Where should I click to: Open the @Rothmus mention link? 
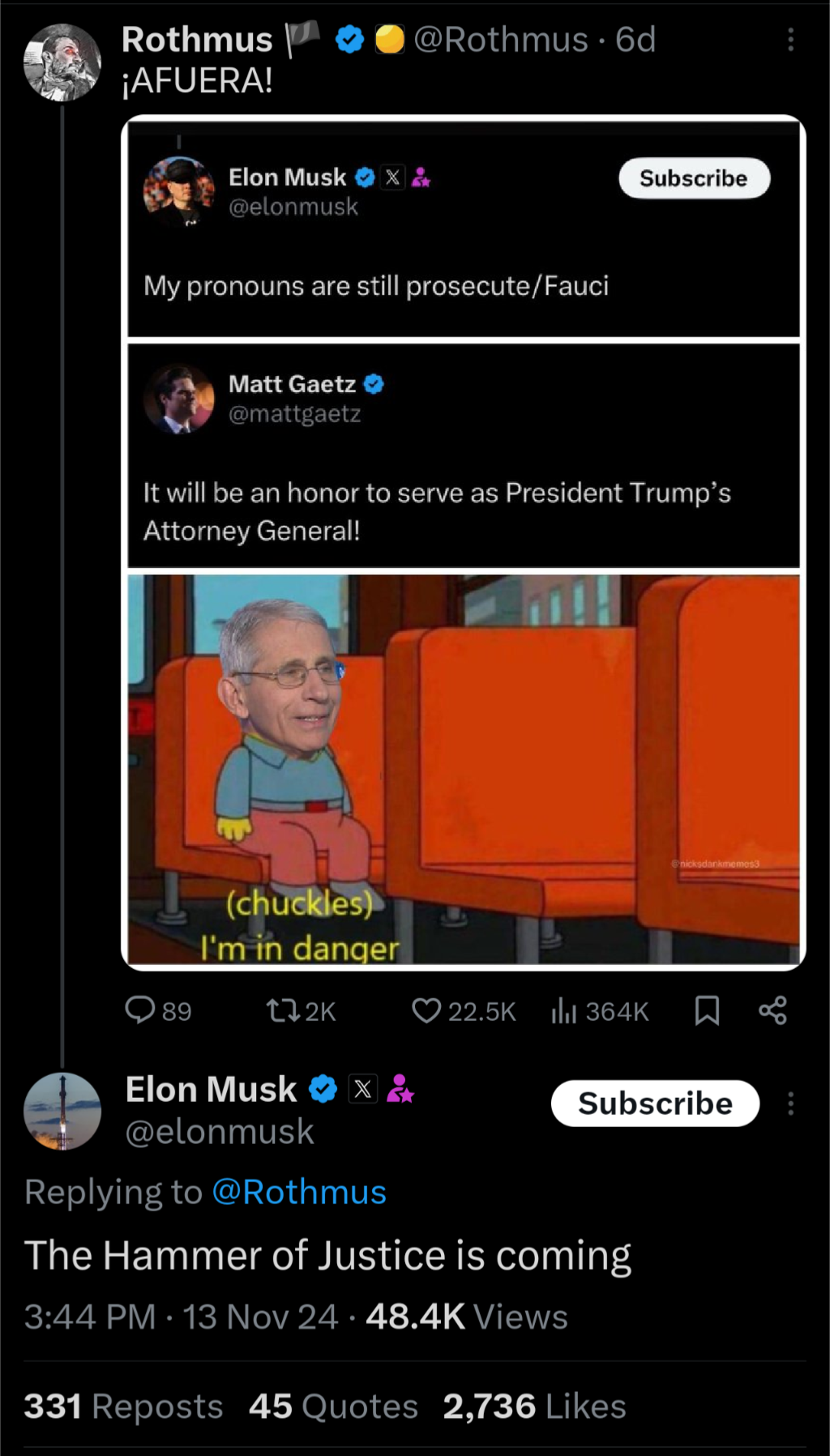299,1192
